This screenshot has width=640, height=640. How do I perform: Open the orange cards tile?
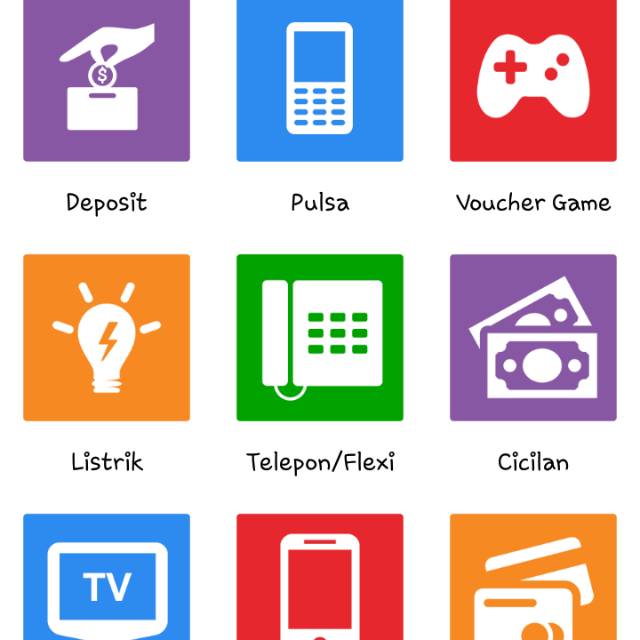pyautogui.click(x=532, y=580)
